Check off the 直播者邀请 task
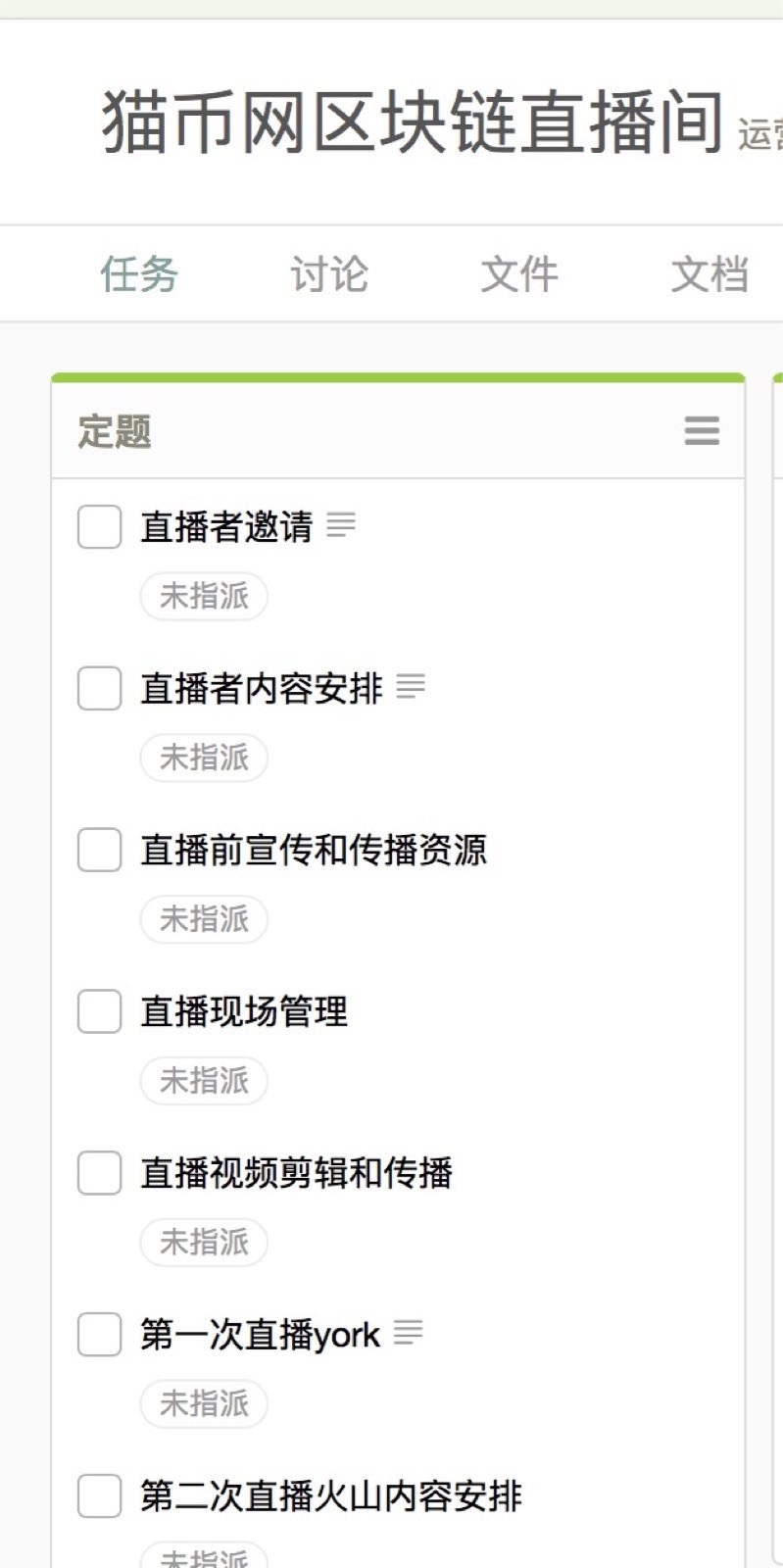 97,527
